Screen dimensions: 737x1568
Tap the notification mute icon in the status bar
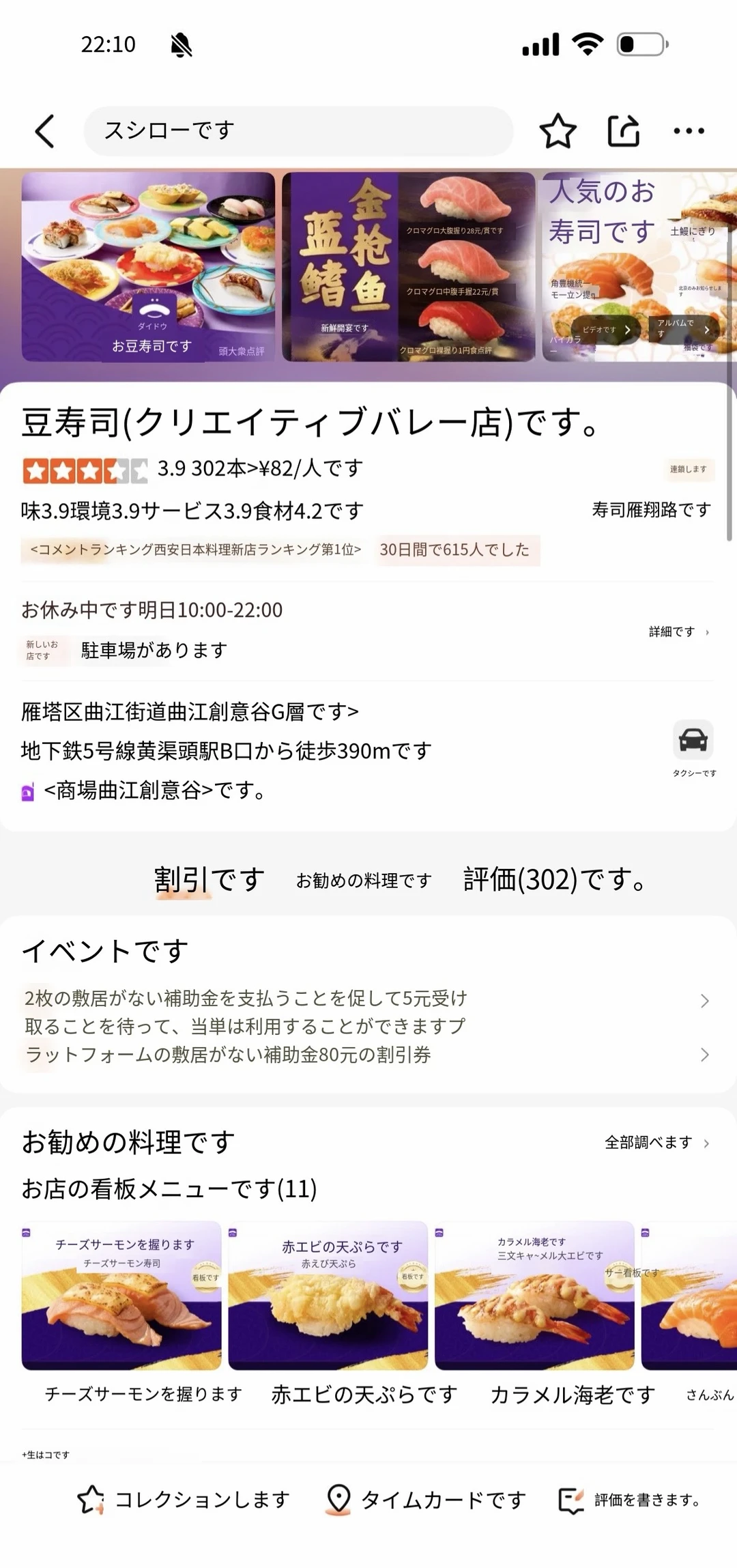181,44
